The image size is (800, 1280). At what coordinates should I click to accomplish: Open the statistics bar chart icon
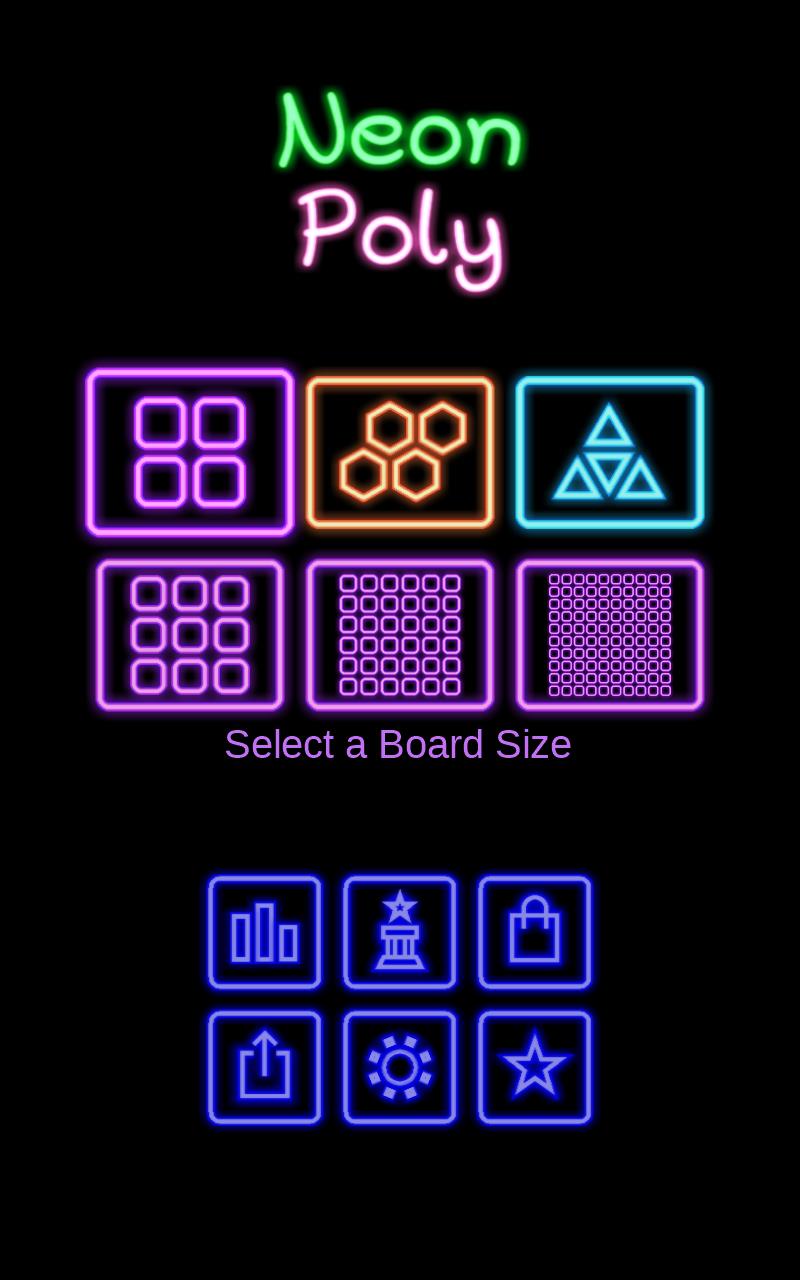click(x=264, y=933)
